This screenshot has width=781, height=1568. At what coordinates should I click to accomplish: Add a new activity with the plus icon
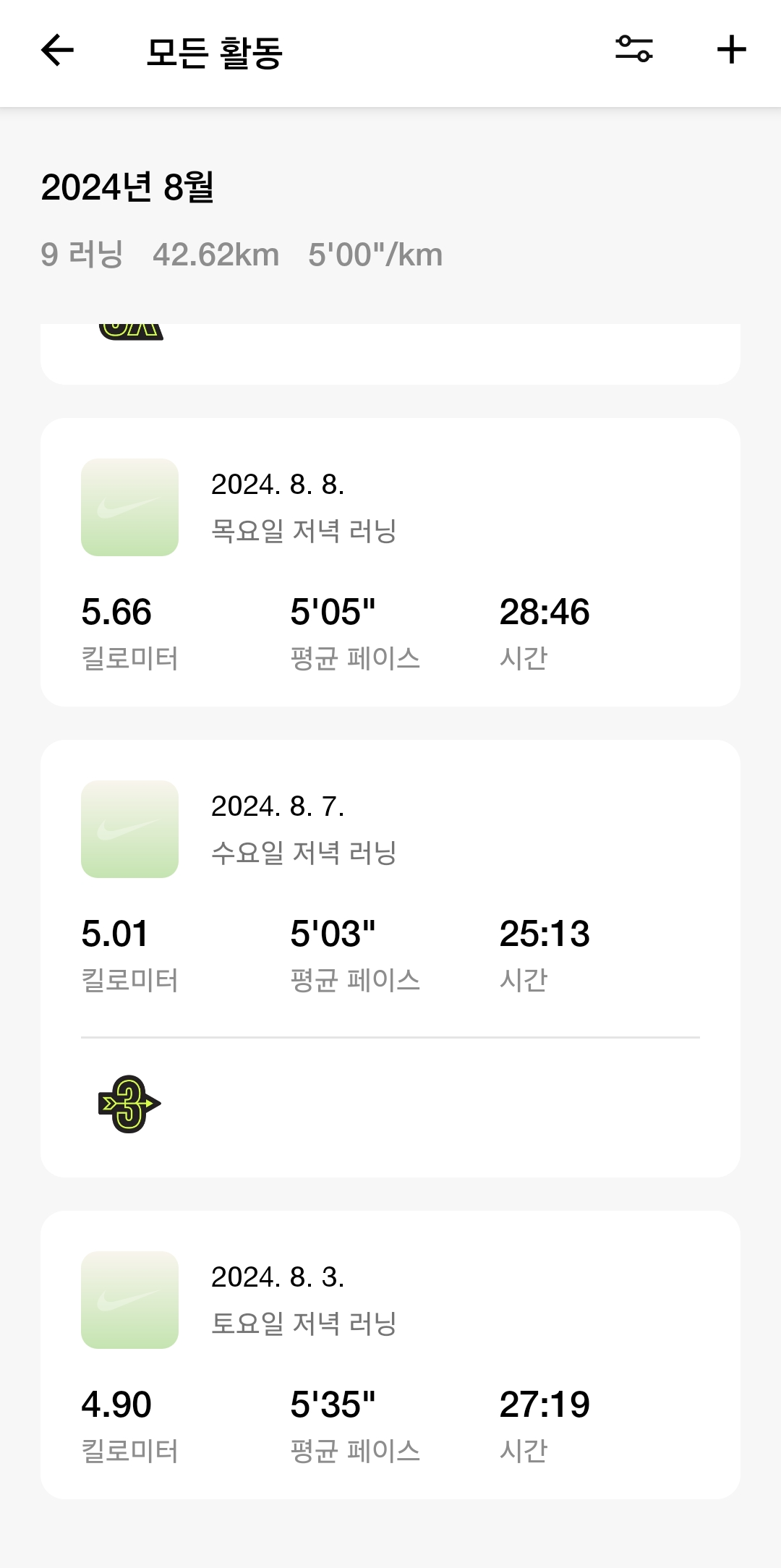(731, 49)
